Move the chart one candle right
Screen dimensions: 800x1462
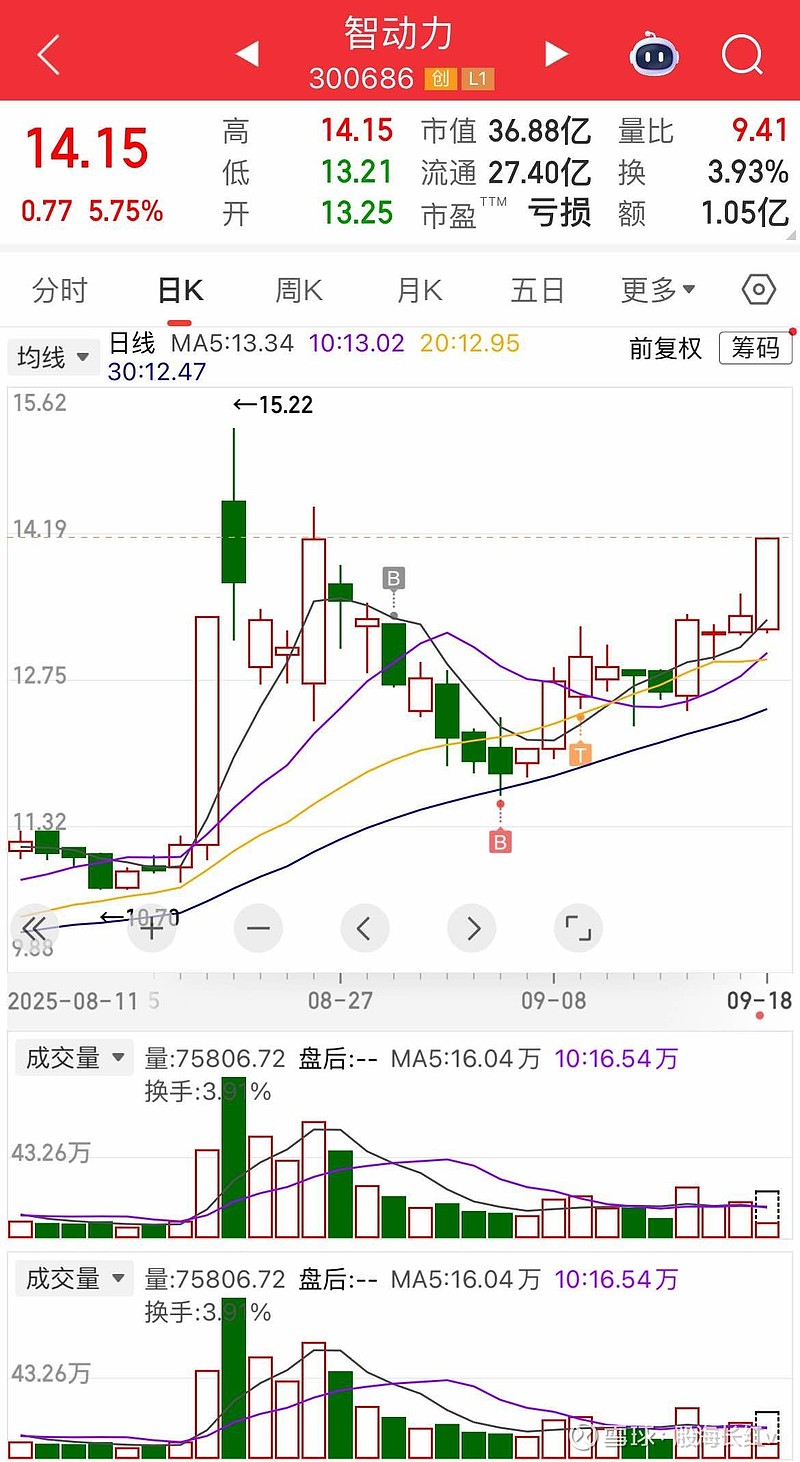[x=472, y=928]
